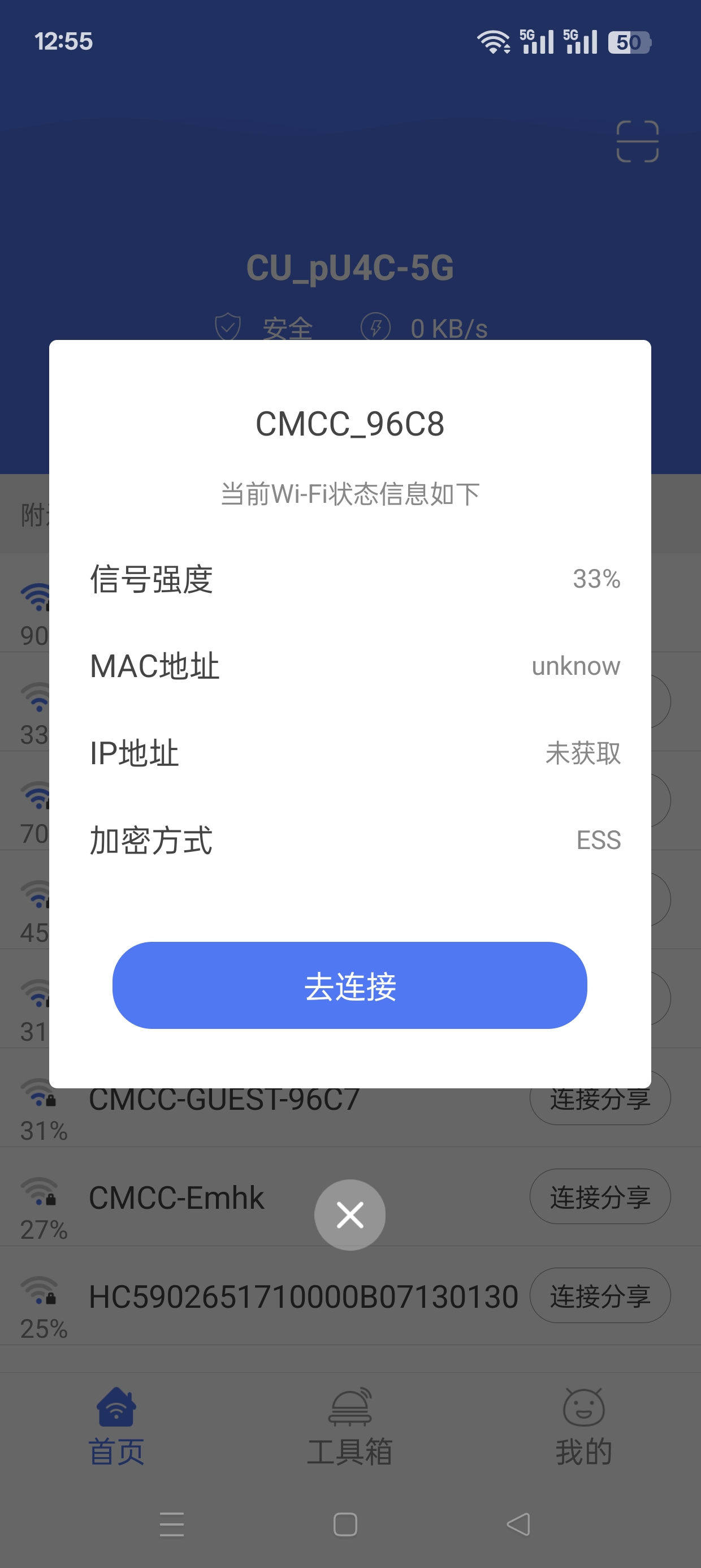Screen dimensions: 701x1568
Task: Tap the 去连接 button to connect
Action: point(350,985)
